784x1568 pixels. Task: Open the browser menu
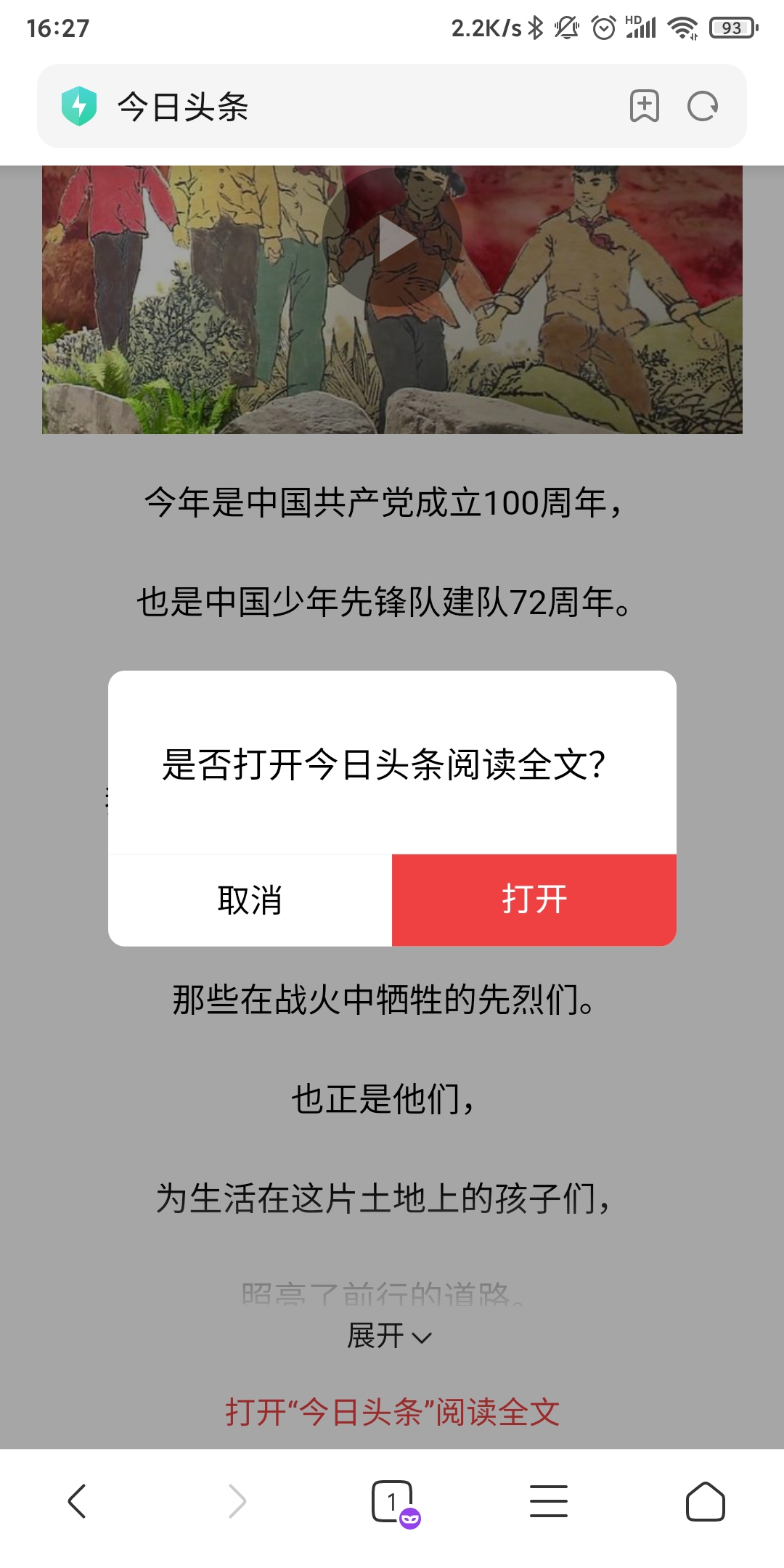[549, 1501]
